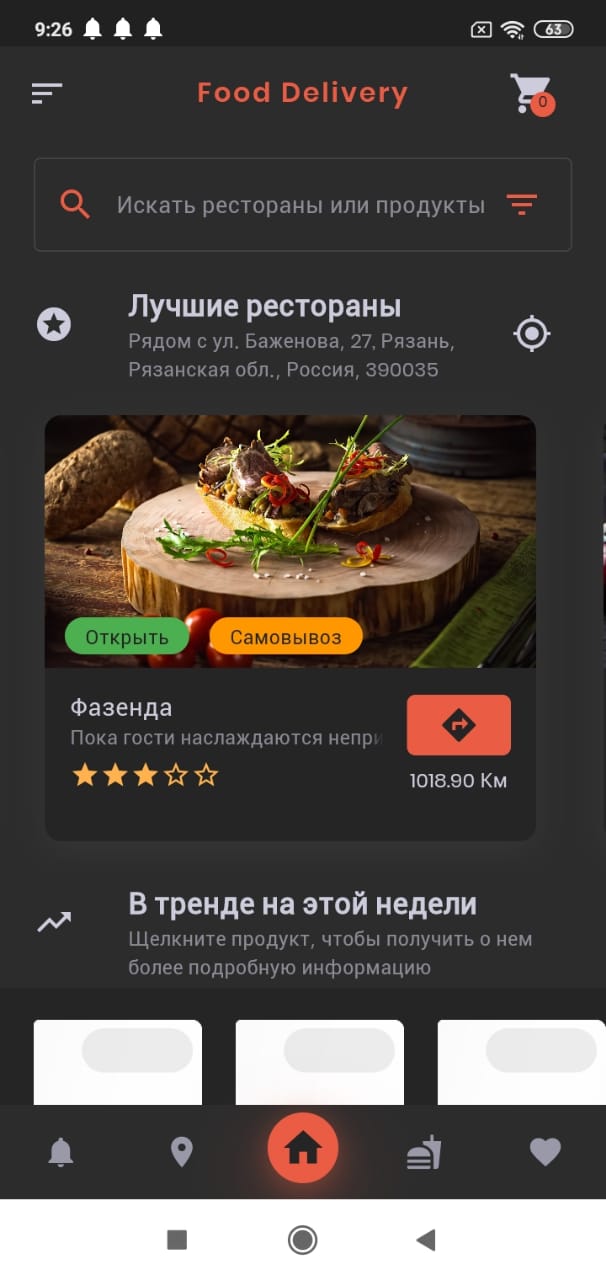
Task: Go to the home tab
Action: click(303, 1149)
